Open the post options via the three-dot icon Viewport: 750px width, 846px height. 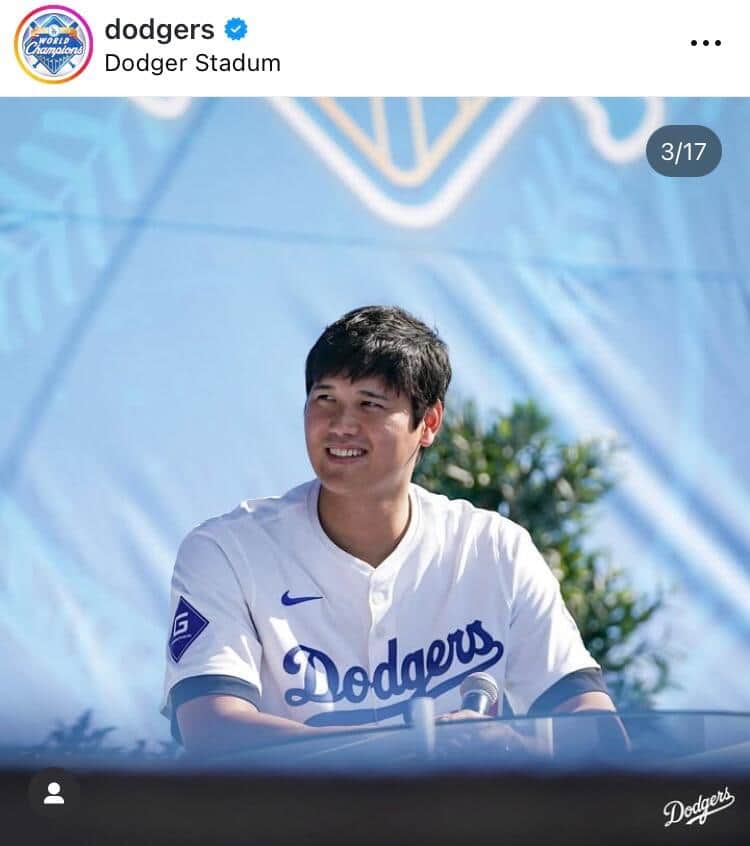pos(708,42)
